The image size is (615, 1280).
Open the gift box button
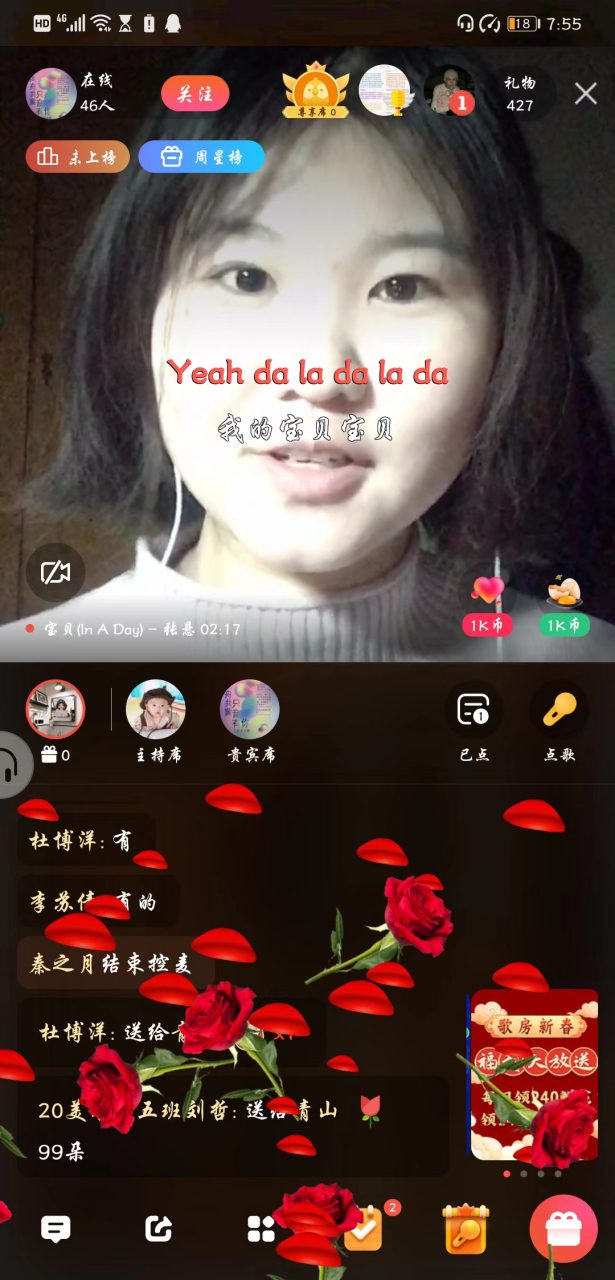pos(564,1229)
